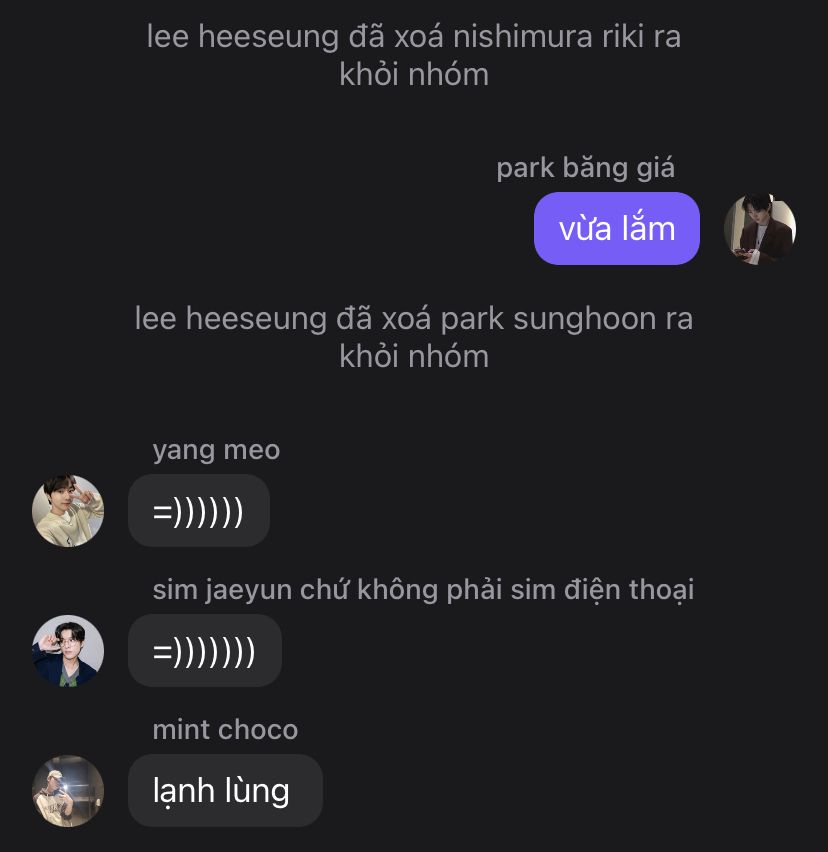Image resolution: width=828 pixels, height=852 pixels.
Task: Select the "vừa lắm" message bubble
Action: coord(616,229)
